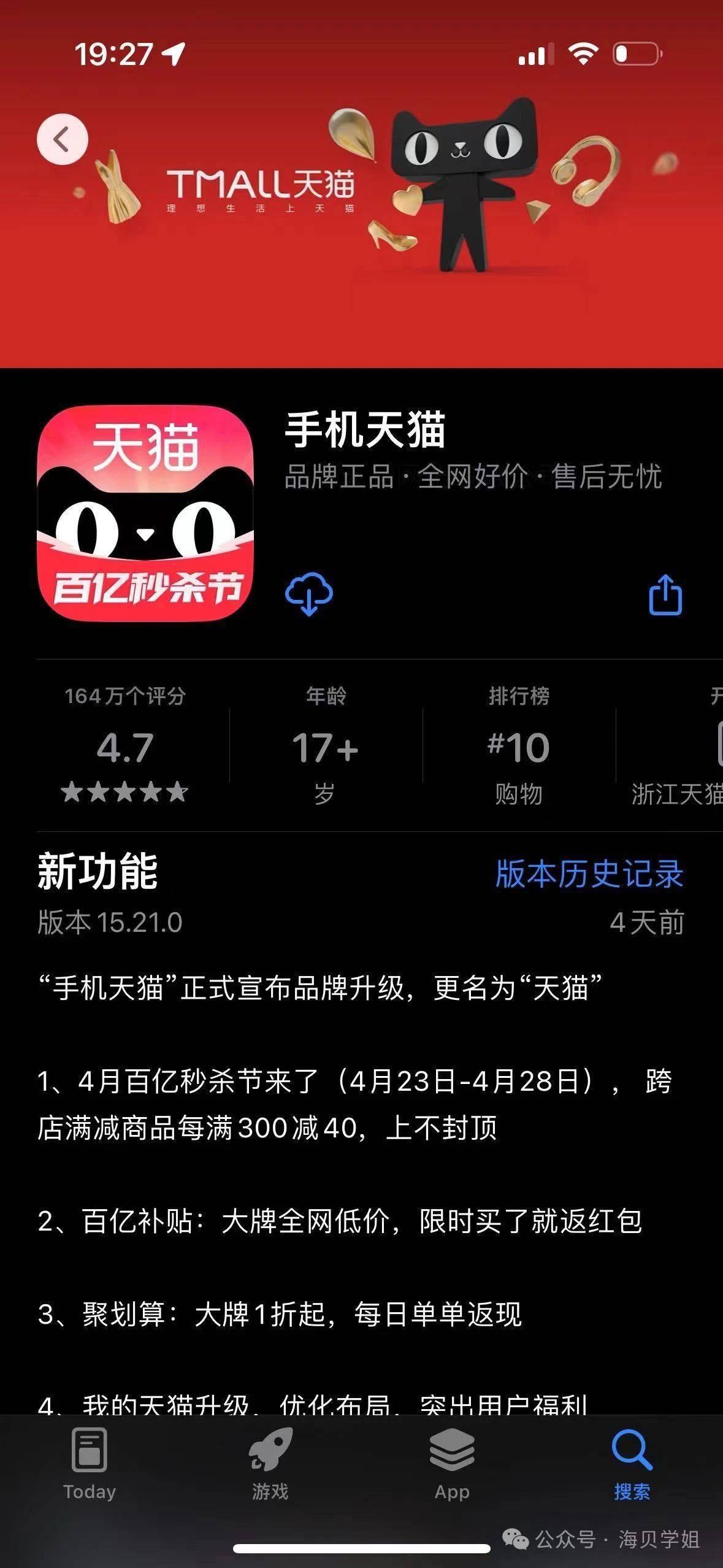Download the 手机天猫 app via cloud icon
Viewport: 723px width, 1568px height.
point(309,594)
